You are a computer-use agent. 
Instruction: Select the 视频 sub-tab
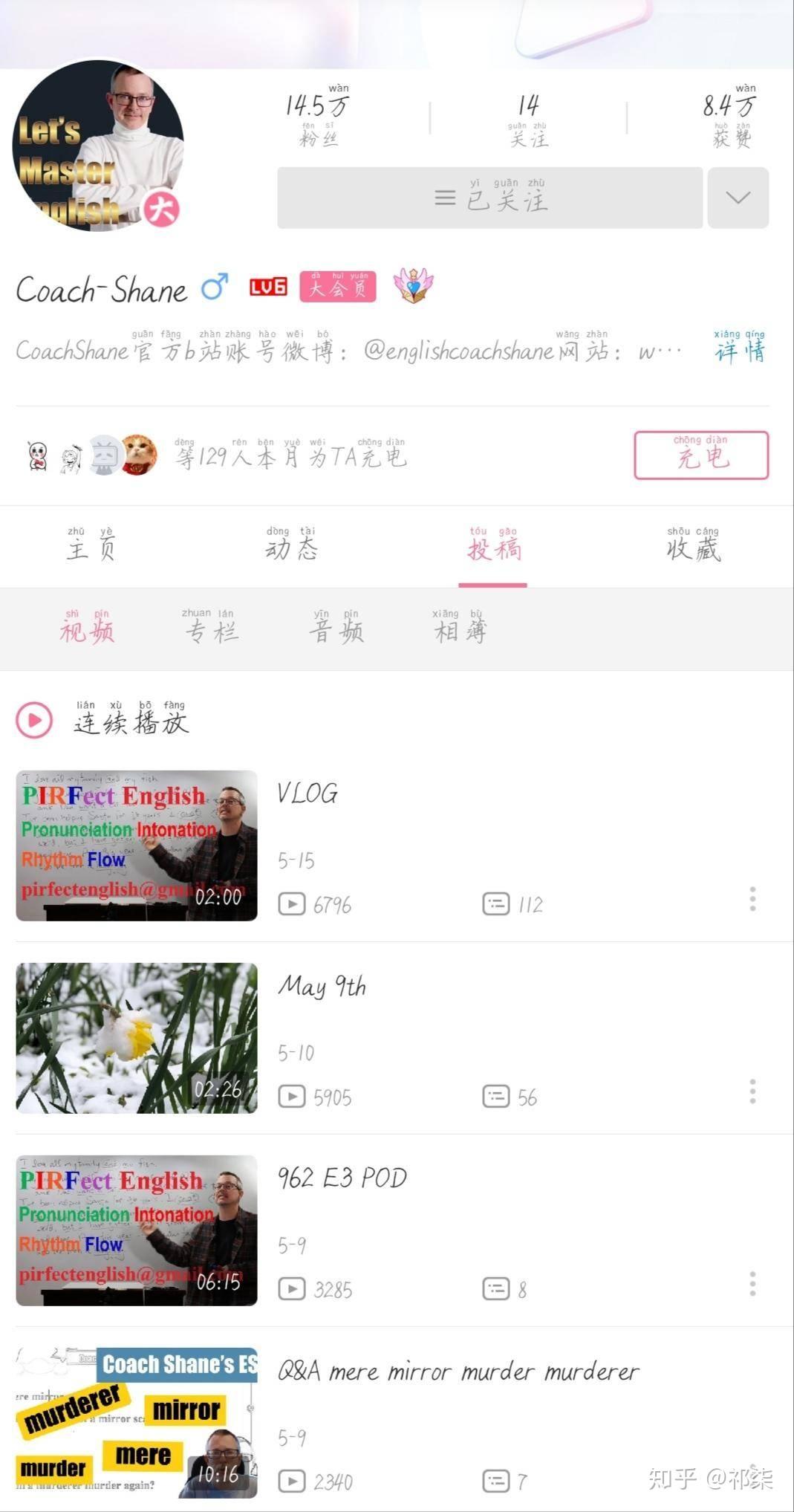(86, 629)
